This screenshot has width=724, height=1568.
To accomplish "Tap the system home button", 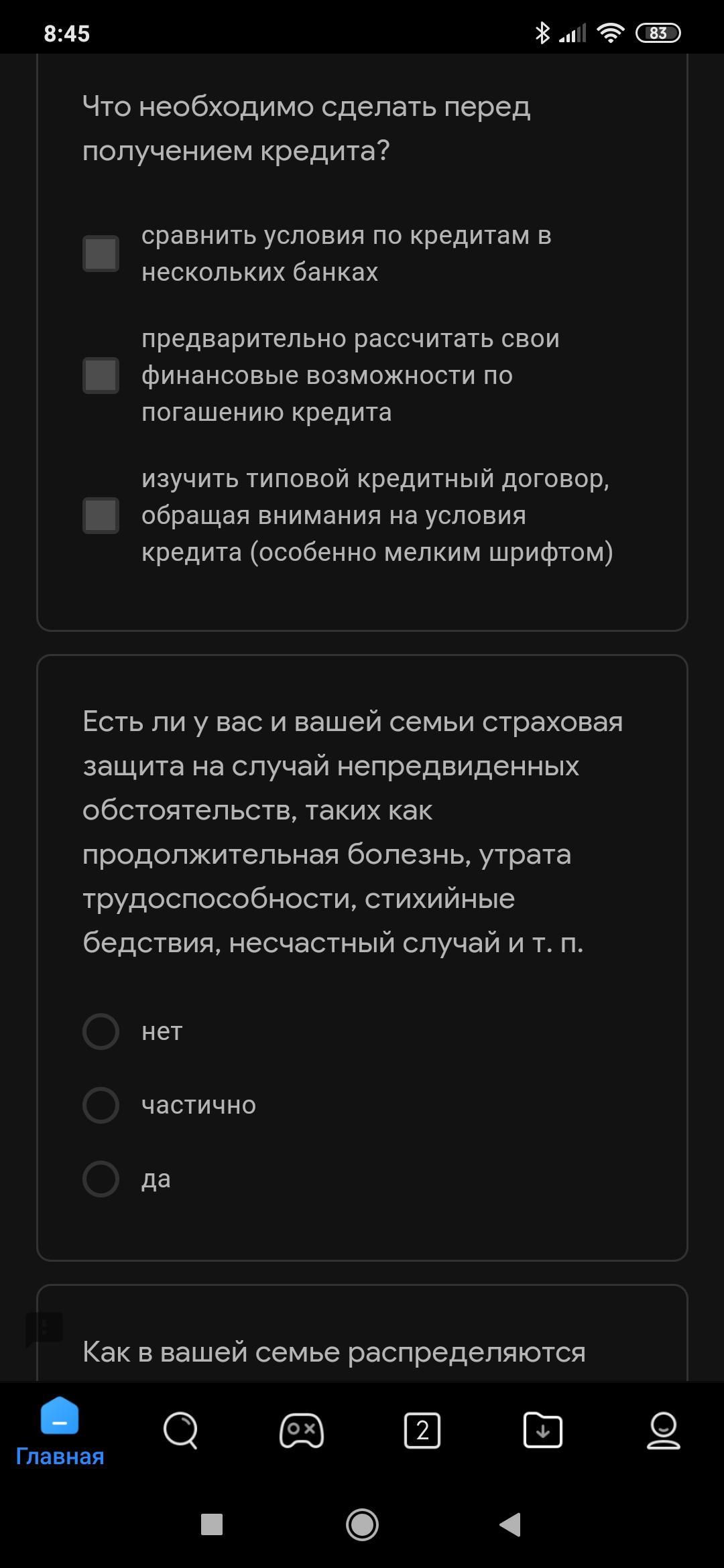I will tap(362, 1524).
